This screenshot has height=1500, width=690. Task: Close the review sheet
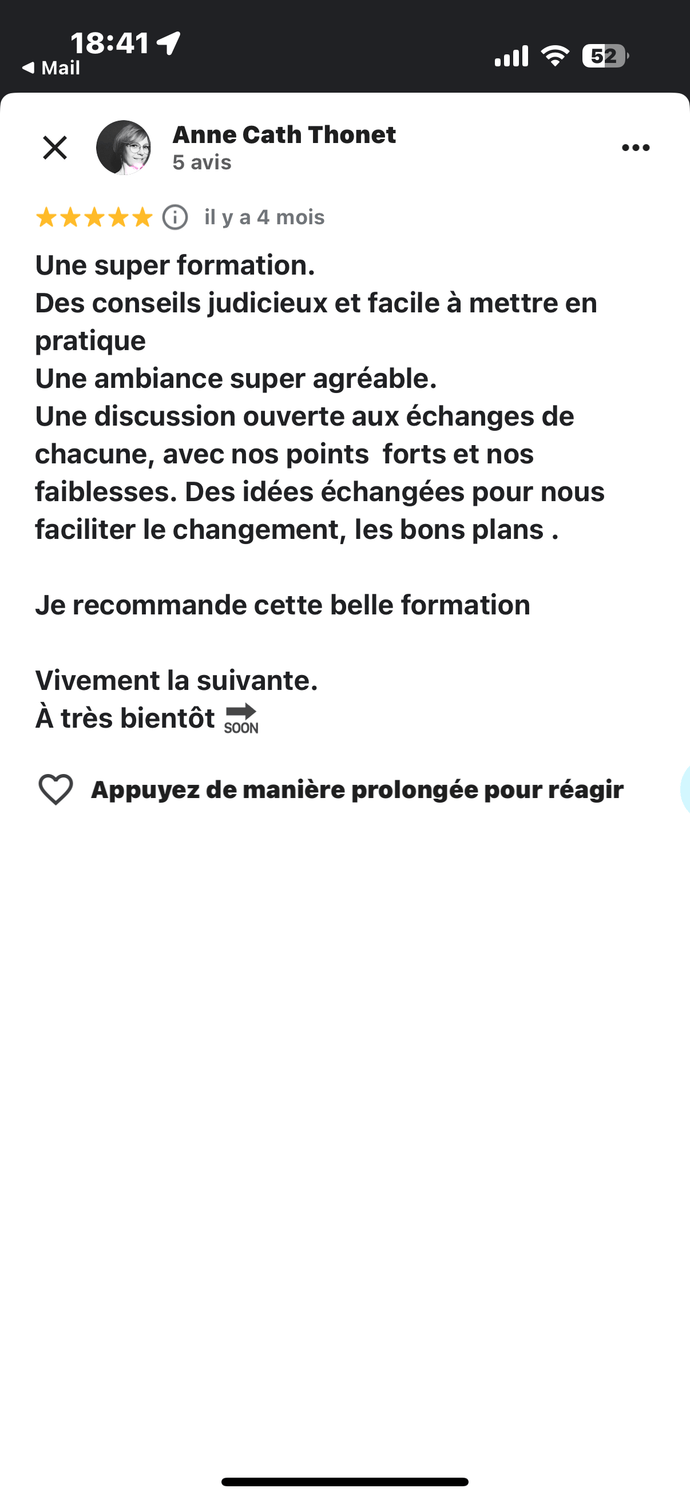(55, 148)
